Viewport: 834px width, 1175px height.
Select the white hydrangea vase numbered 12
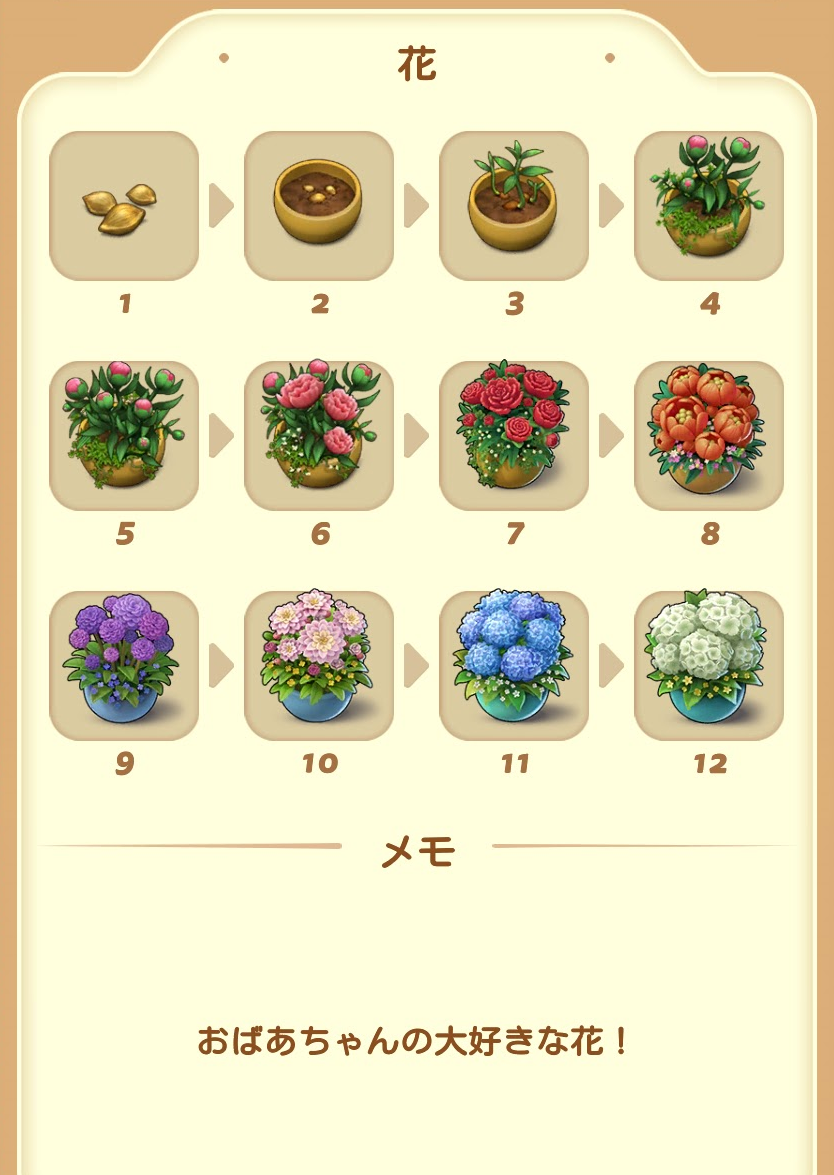coord(709,666)
